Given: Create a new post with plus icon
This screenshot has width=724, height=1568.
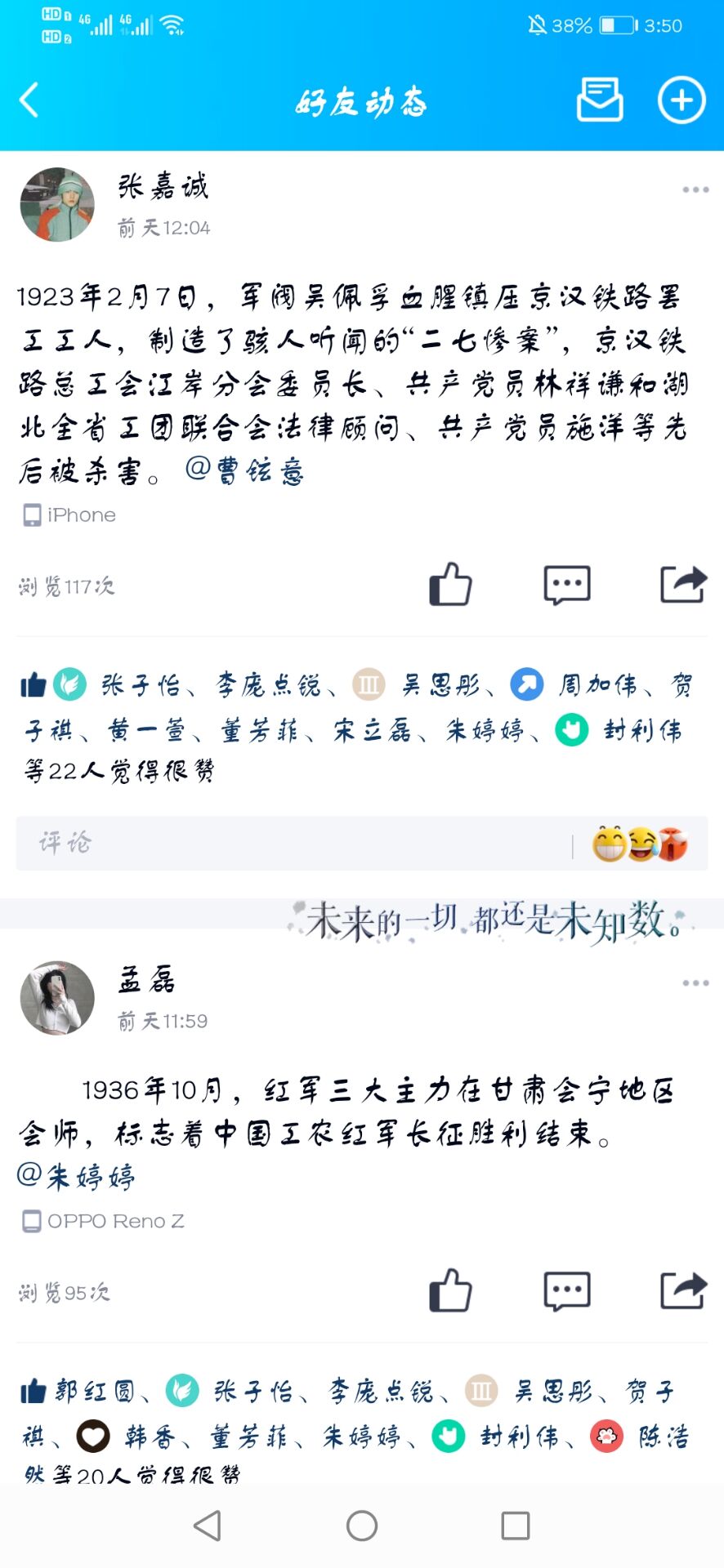Looking at the screenshot, I should point(682,100).
